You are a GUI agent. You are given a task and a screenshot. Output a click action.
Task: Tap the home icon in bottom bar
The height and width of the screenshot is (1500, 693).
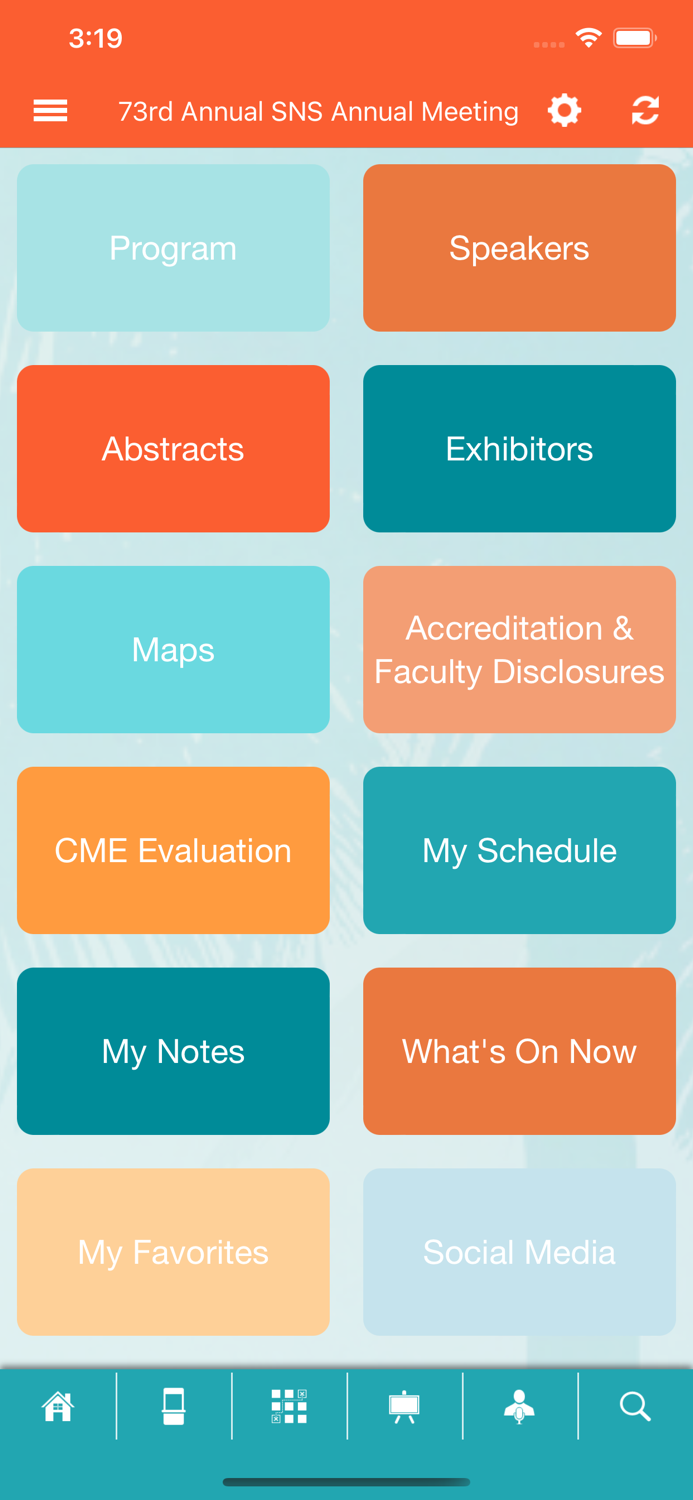(x=58, y=1406)
